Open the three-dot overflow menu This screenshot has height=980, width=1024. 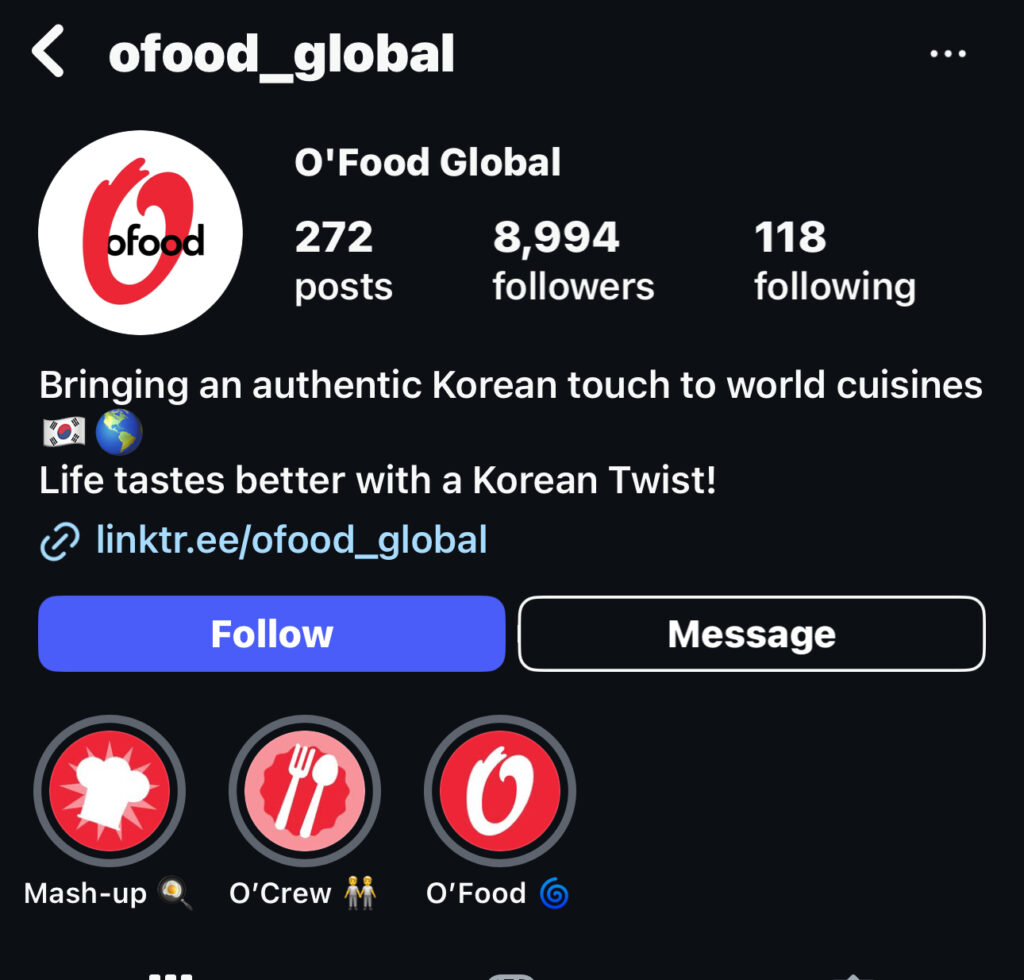(947, 54)
